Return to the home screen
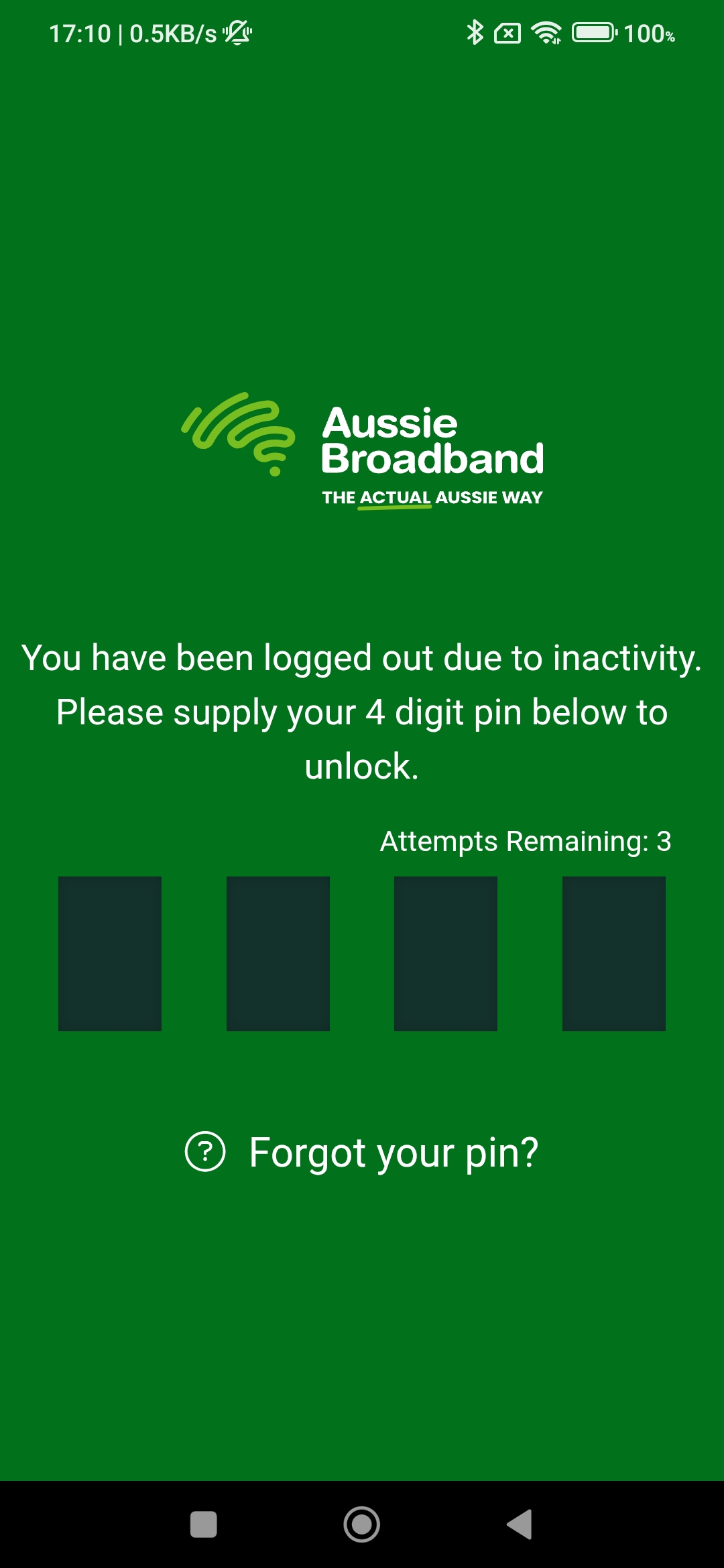 click(362, 1524)
